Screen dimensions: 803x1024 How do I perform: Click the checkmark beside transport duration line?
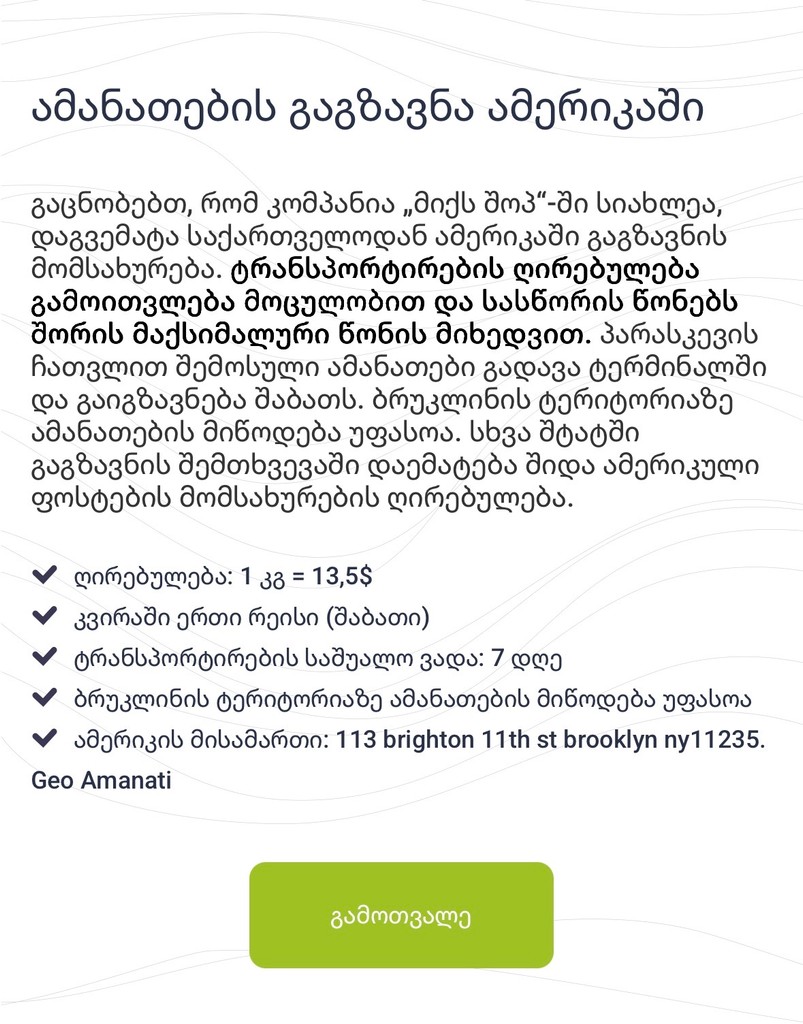coord(44,657)
